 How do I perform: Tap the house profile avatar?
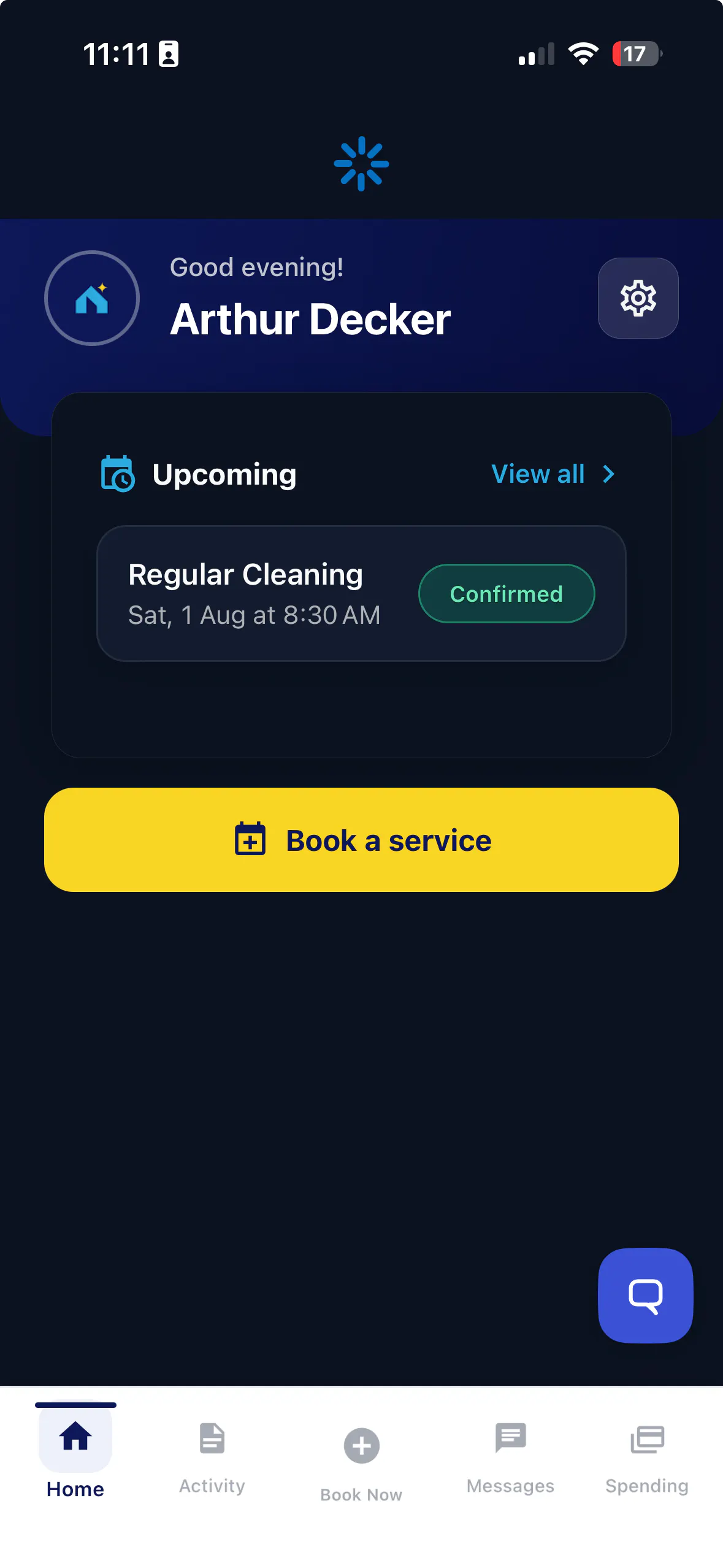pyautogui.click(x=92, y=298)
